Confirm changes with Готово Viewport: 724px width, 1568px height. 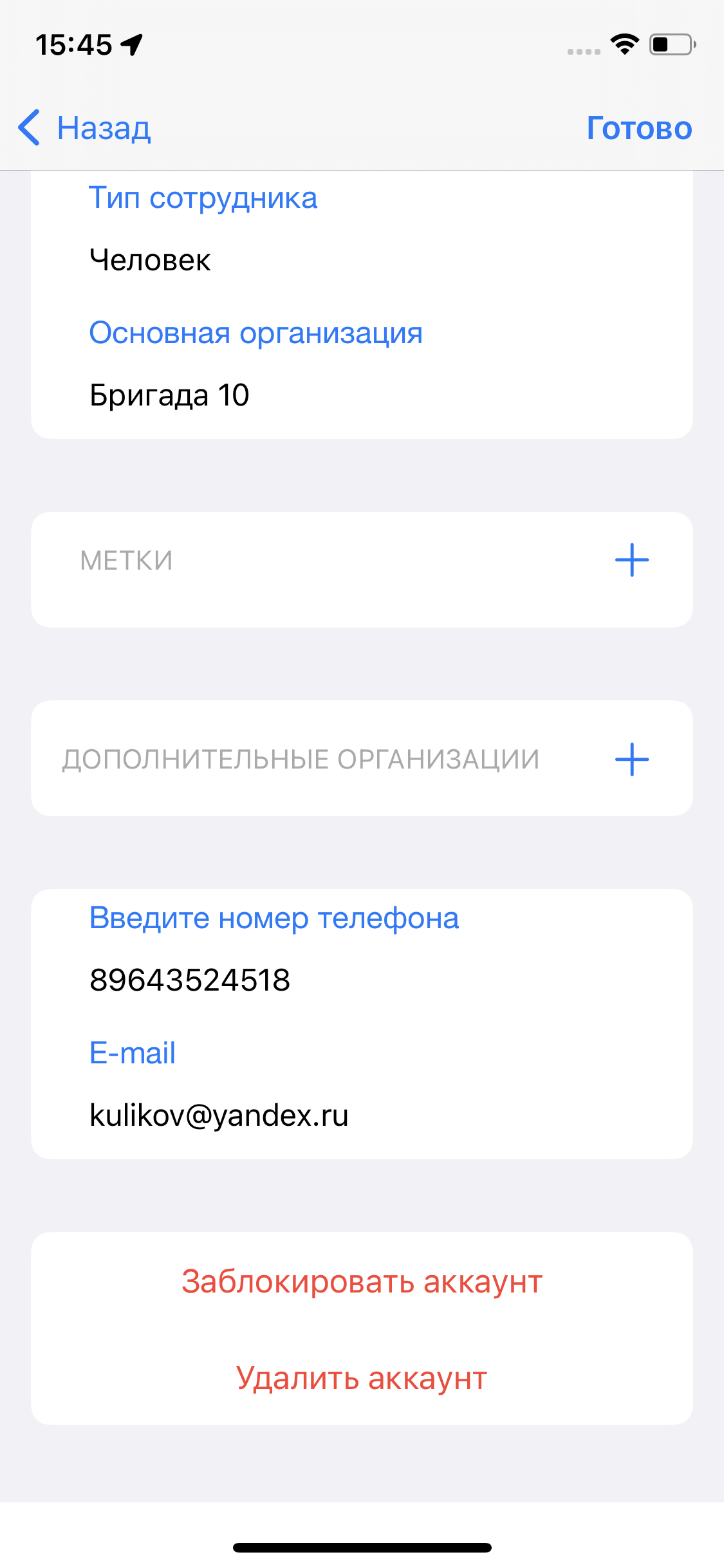click(638, 128)
